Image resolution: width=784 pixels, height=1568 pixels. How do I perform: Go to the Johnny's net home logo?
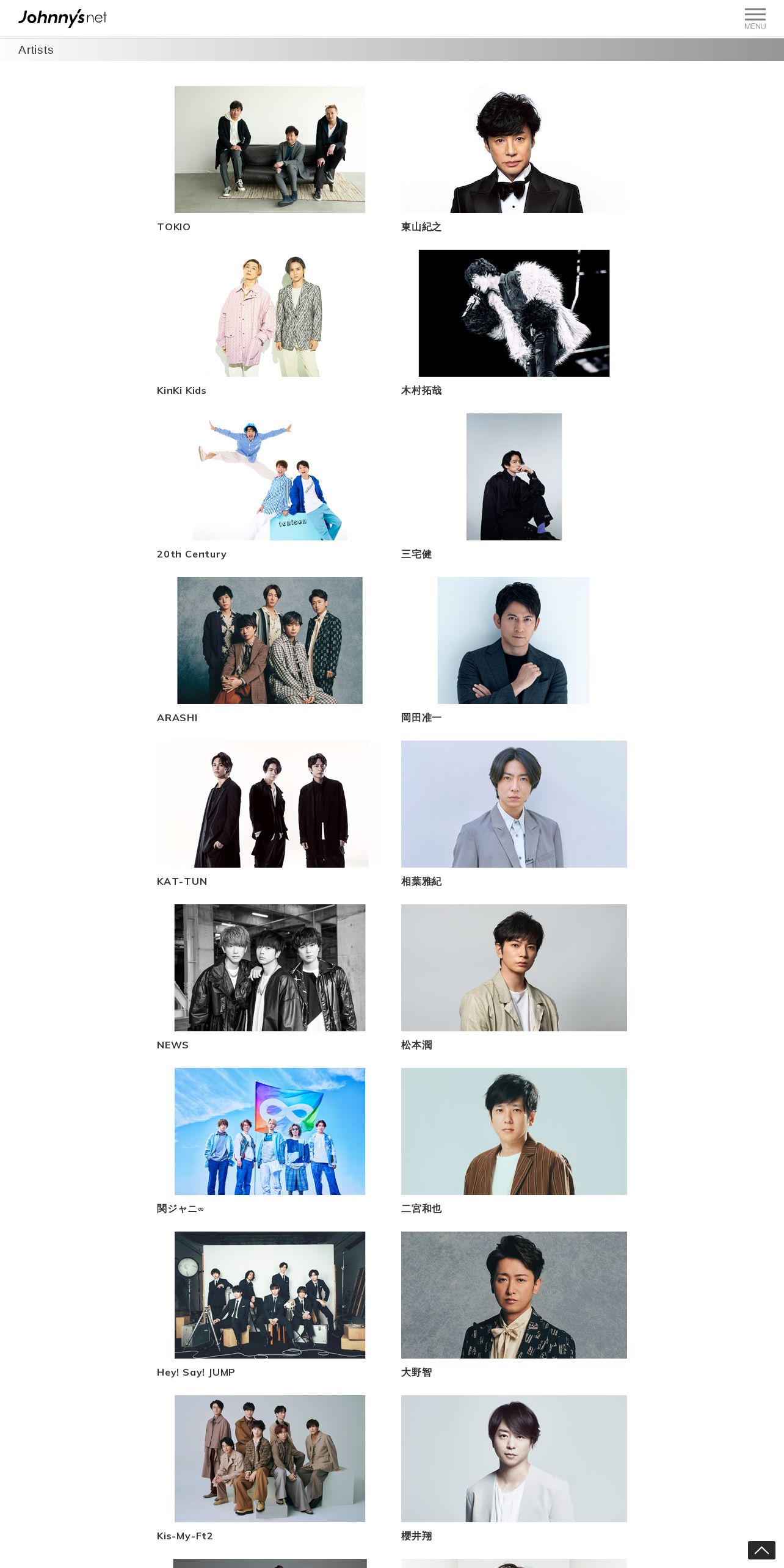[x=62, y=18]
